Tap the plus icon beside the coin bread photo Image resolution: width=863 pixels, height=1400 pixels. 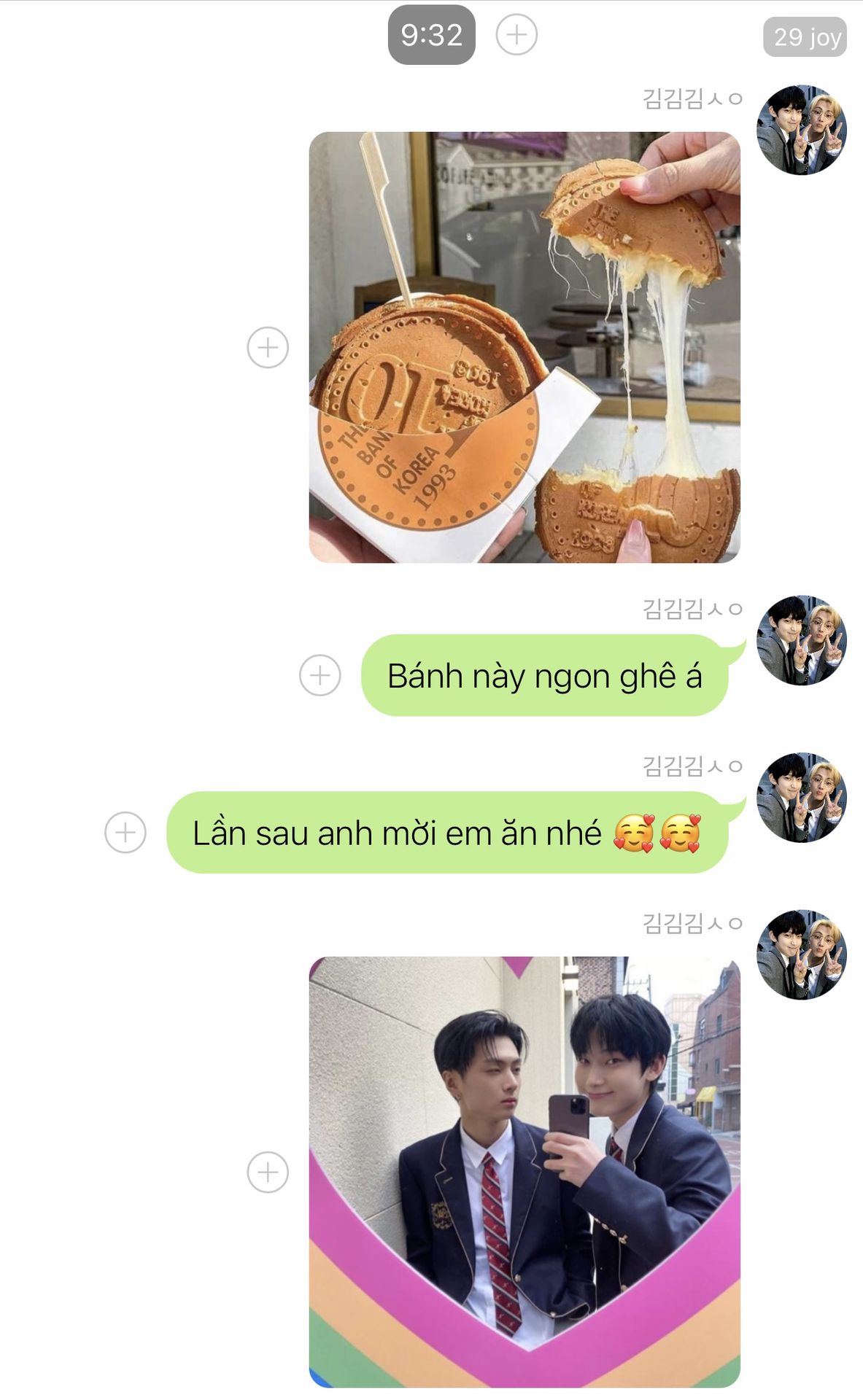coord(268,347)
